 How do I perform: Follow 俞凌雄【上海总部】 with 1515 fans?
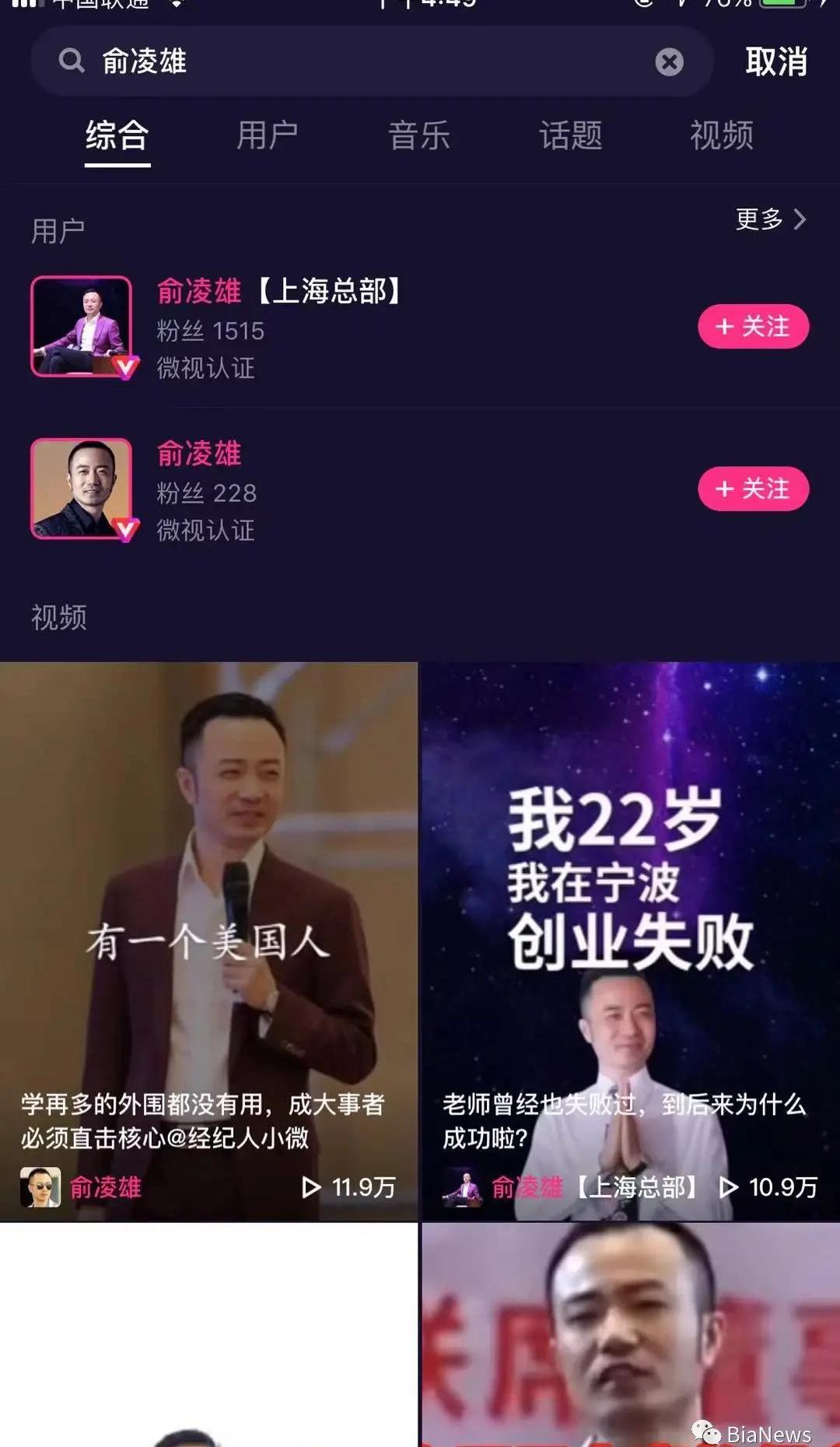click(753, 327)
